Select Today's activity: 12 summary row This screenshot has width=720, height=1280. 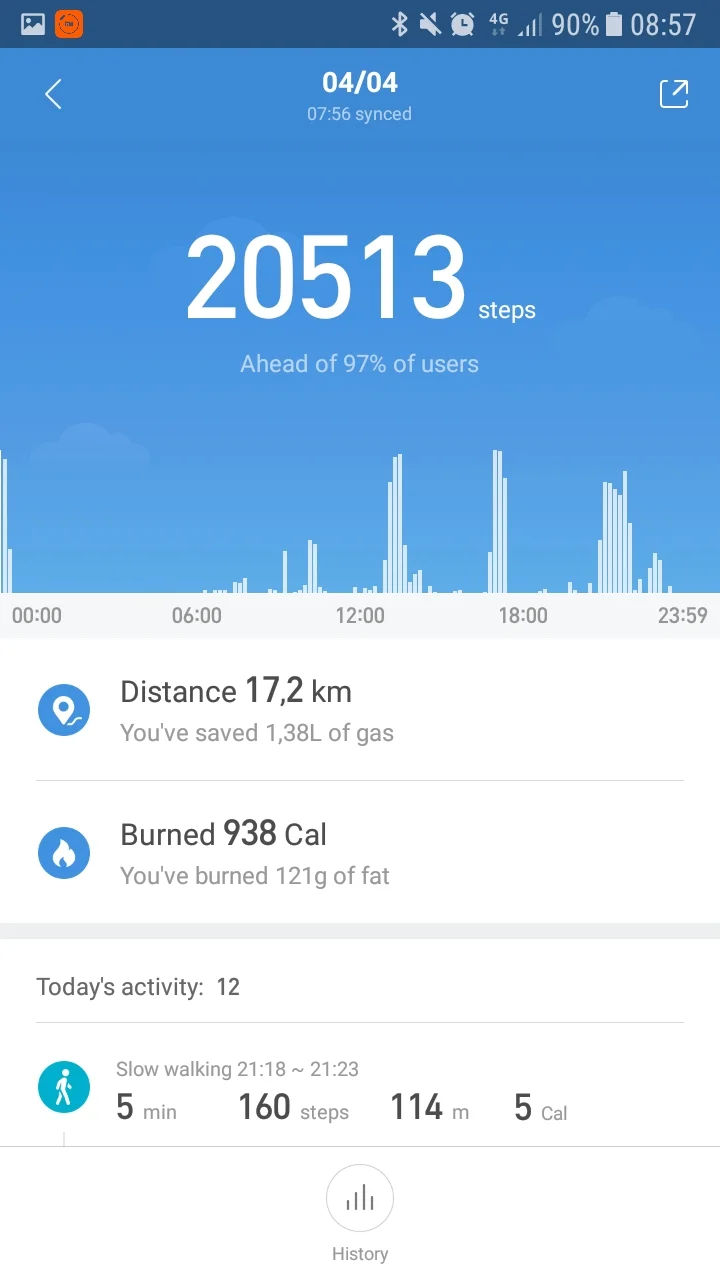click(x=135, y=986)
